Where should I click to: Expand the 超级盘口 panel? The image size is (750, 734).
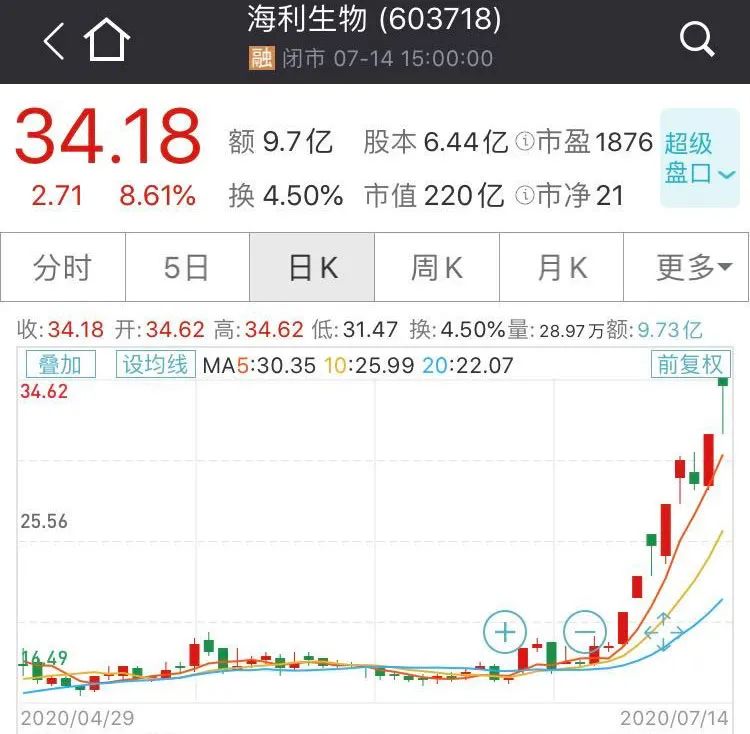coord(700,157)
